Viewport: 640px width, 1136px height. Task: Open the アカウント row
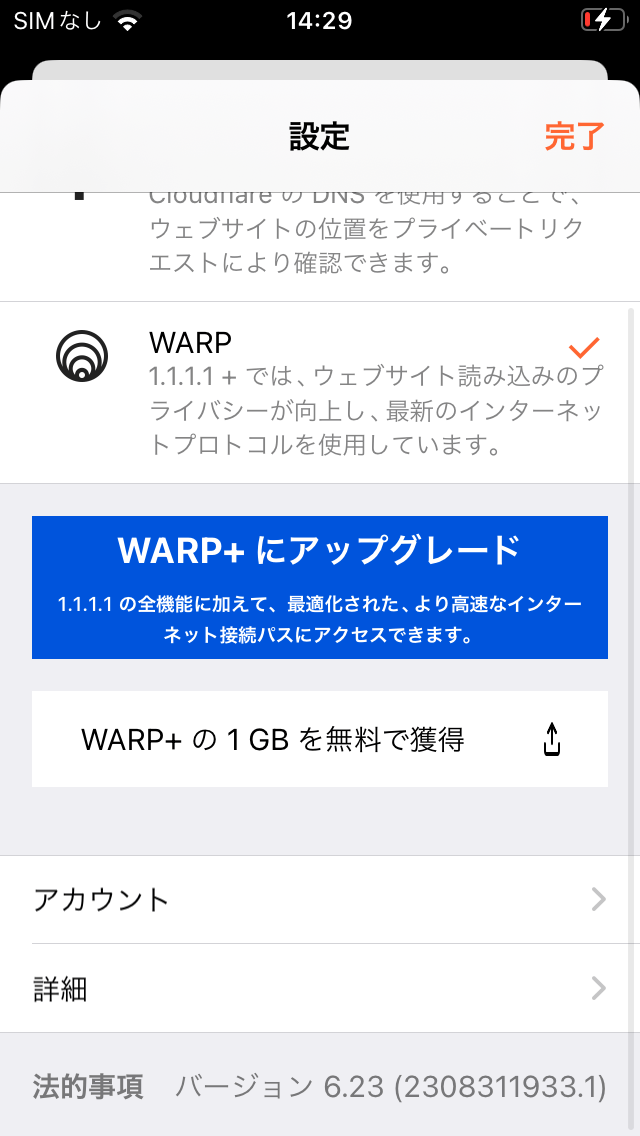(320, 900)
